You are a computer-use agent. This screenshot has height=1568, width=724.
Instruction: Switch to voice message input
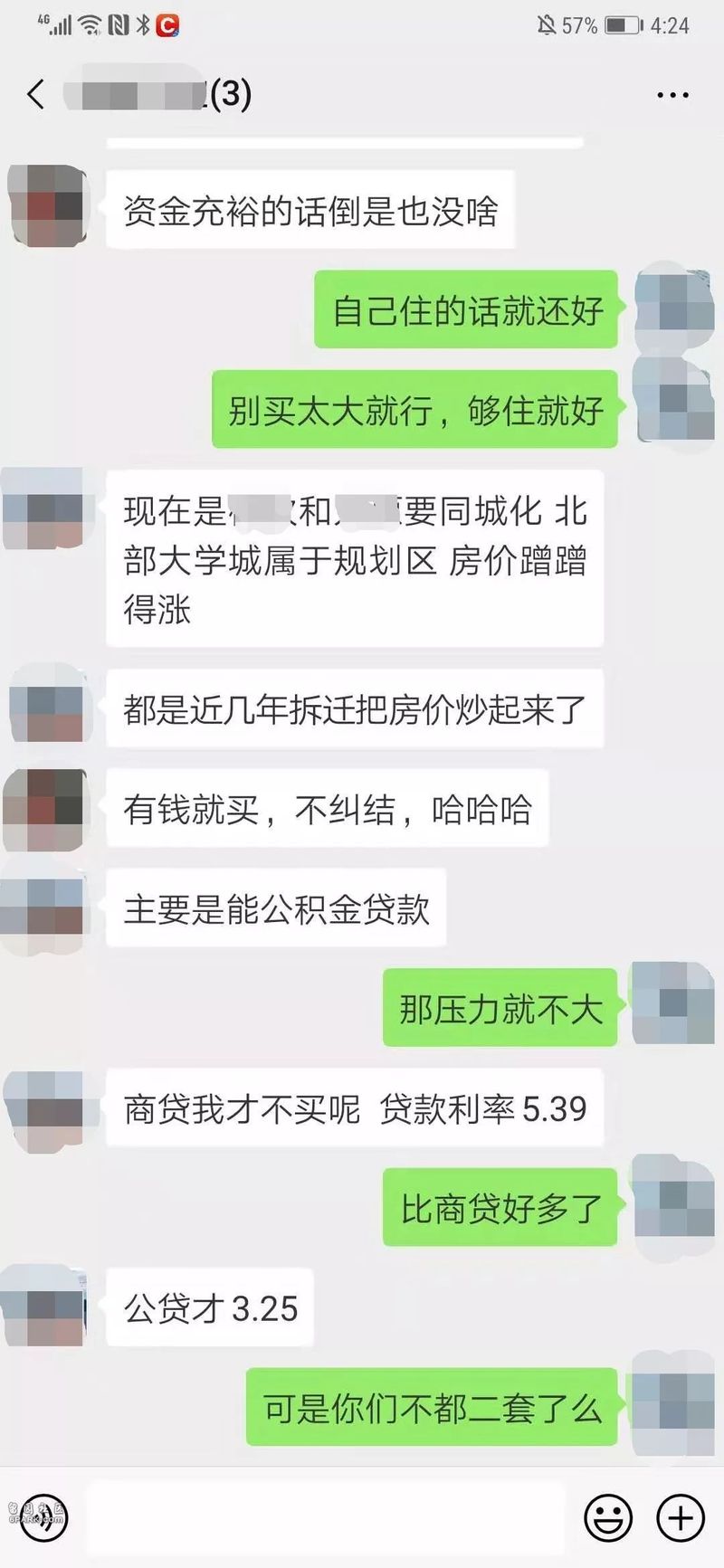(x=43, y=1517)
